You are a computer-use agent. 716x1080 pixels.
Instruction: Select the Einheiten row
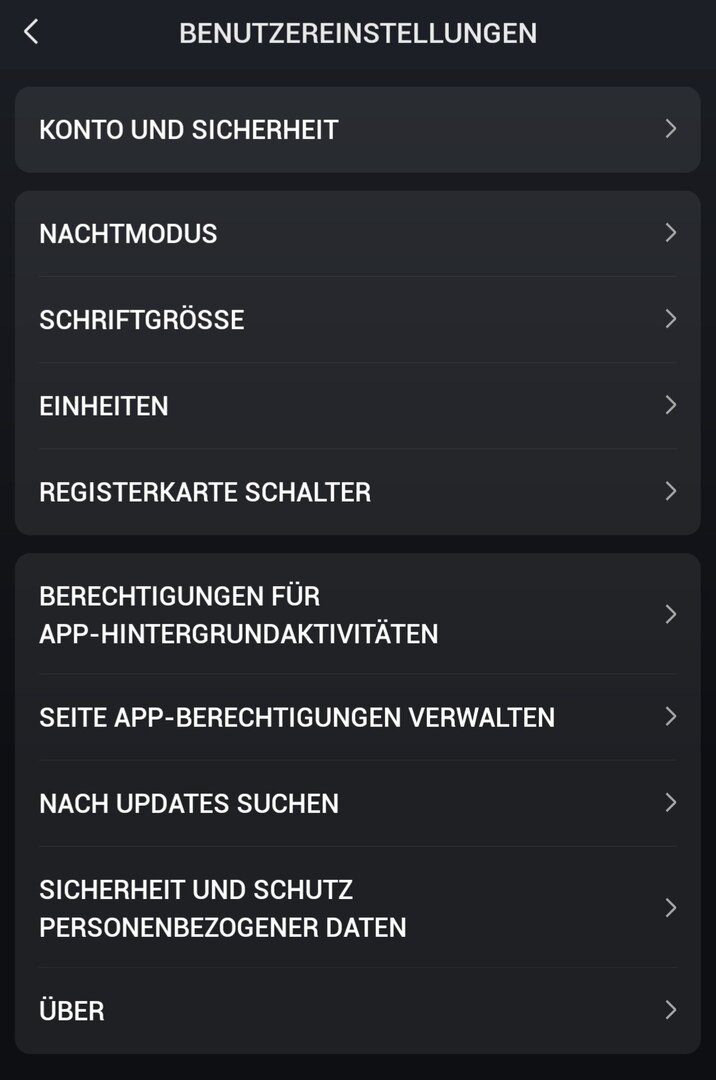pos(357,406)
